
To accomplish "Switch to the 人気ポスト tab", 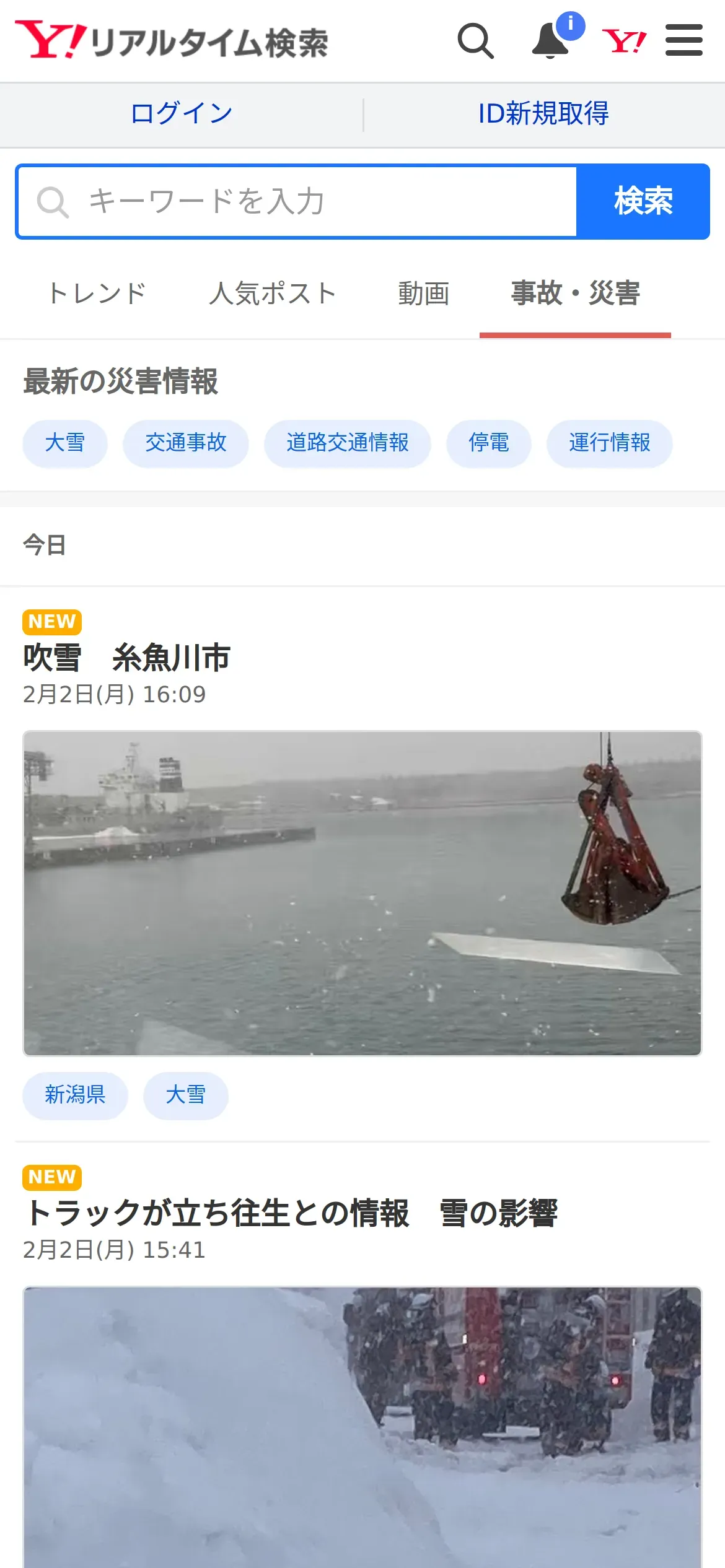I will pyautogui.click(x=273, y=294).
